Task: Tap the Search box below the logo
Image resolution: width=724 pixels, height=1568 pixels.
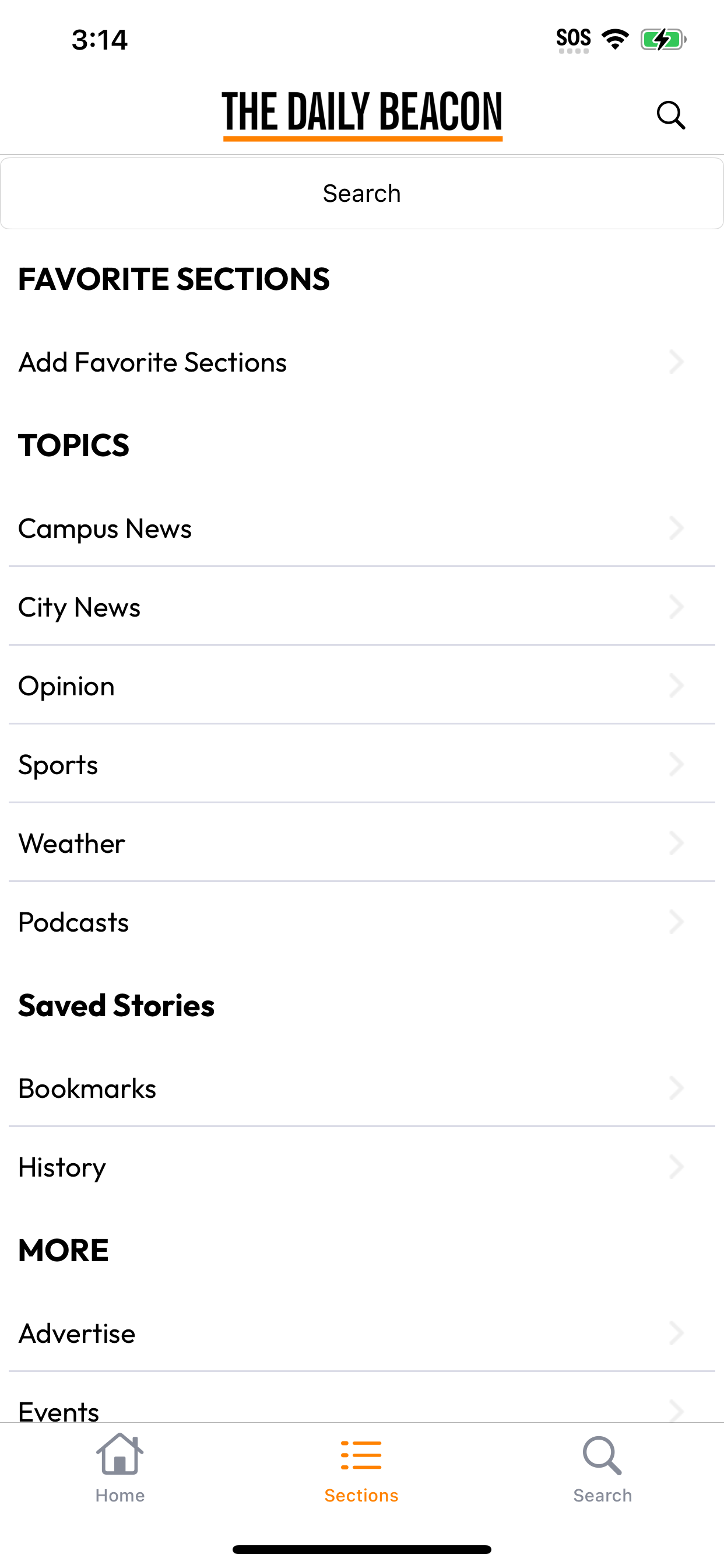Action: click(362, 194)
